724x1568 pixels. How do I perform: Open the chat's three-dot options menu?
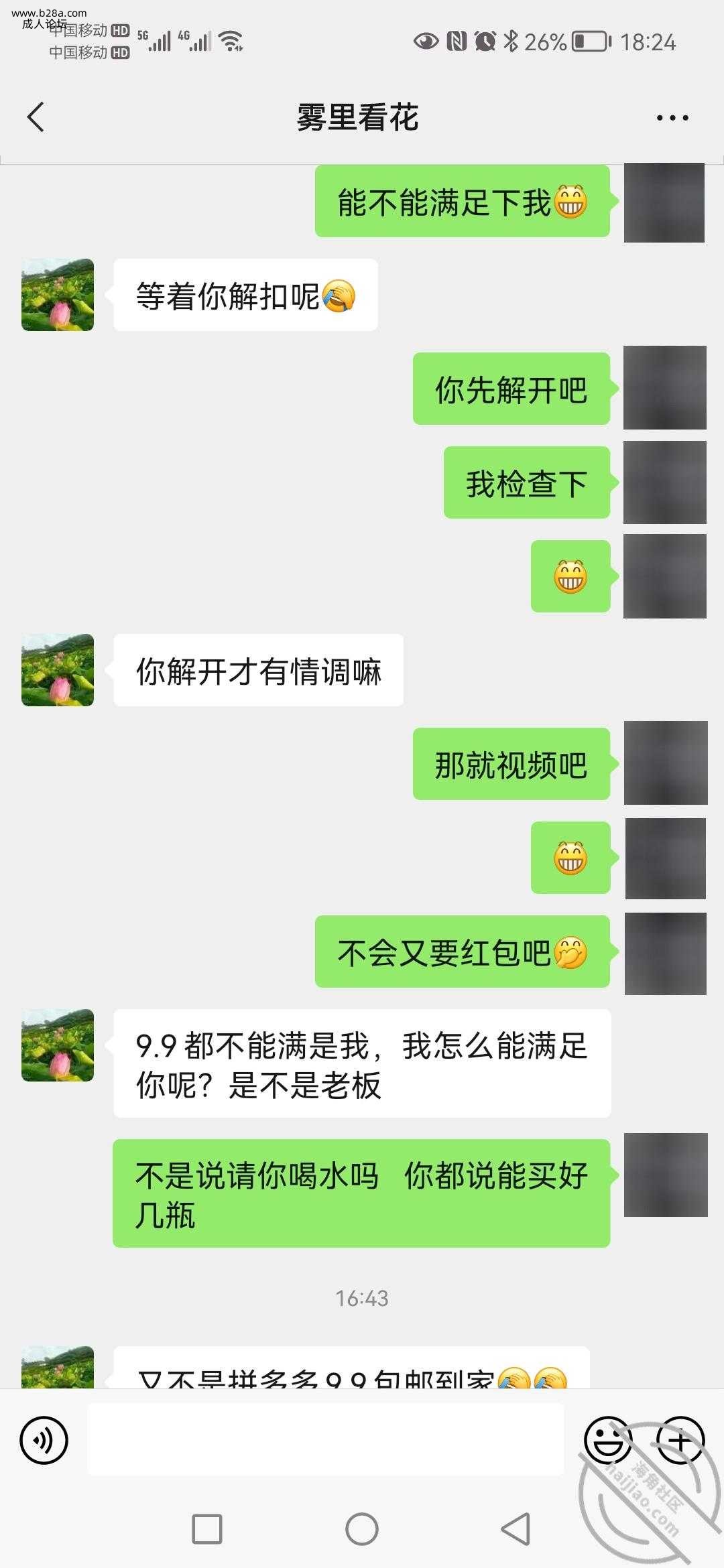(x=672, y=118)
